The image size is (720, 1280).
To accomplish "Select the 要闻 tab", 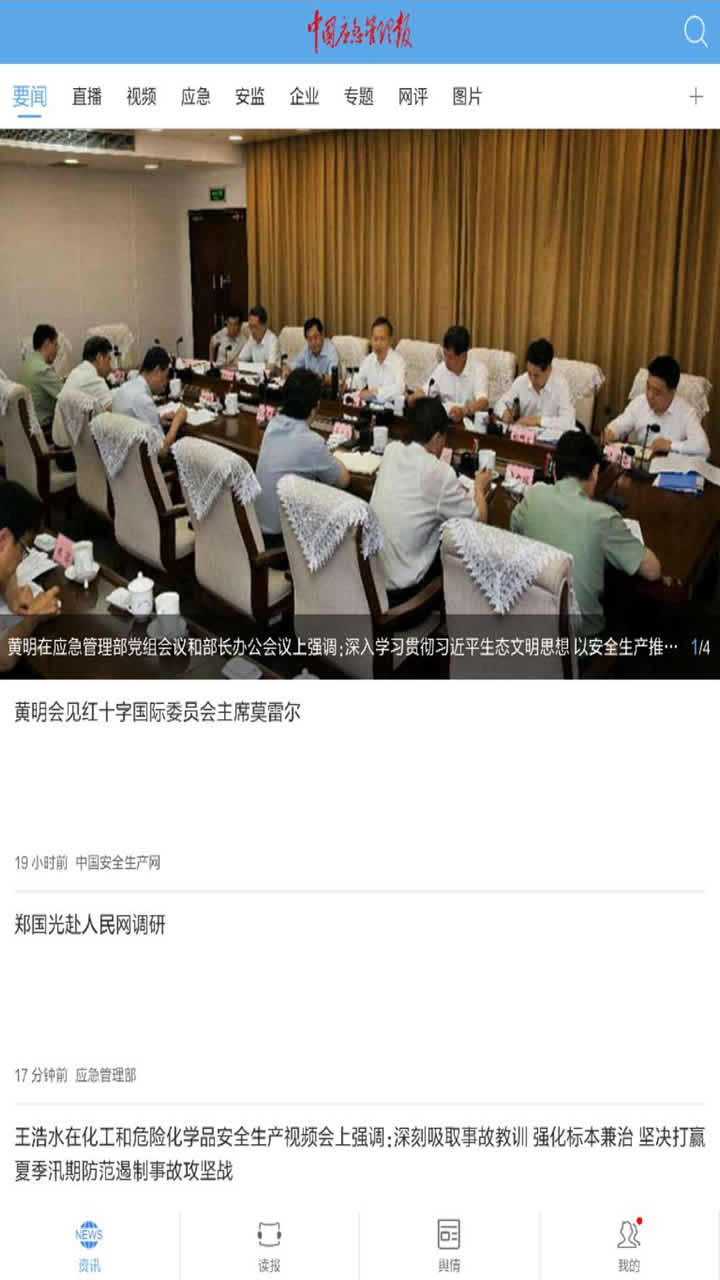I will [x=30, y=97].
